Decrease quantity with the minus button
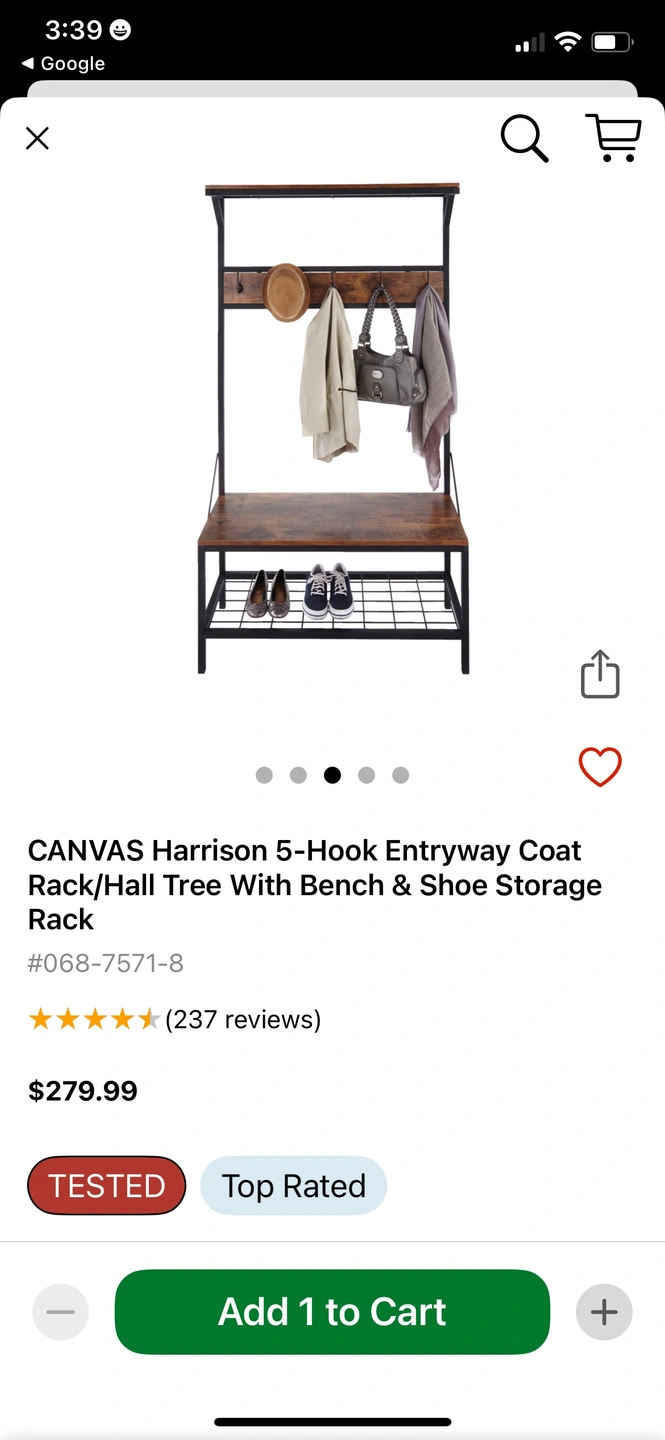This screenshot has width=665, height=1440. [61, 1312]
